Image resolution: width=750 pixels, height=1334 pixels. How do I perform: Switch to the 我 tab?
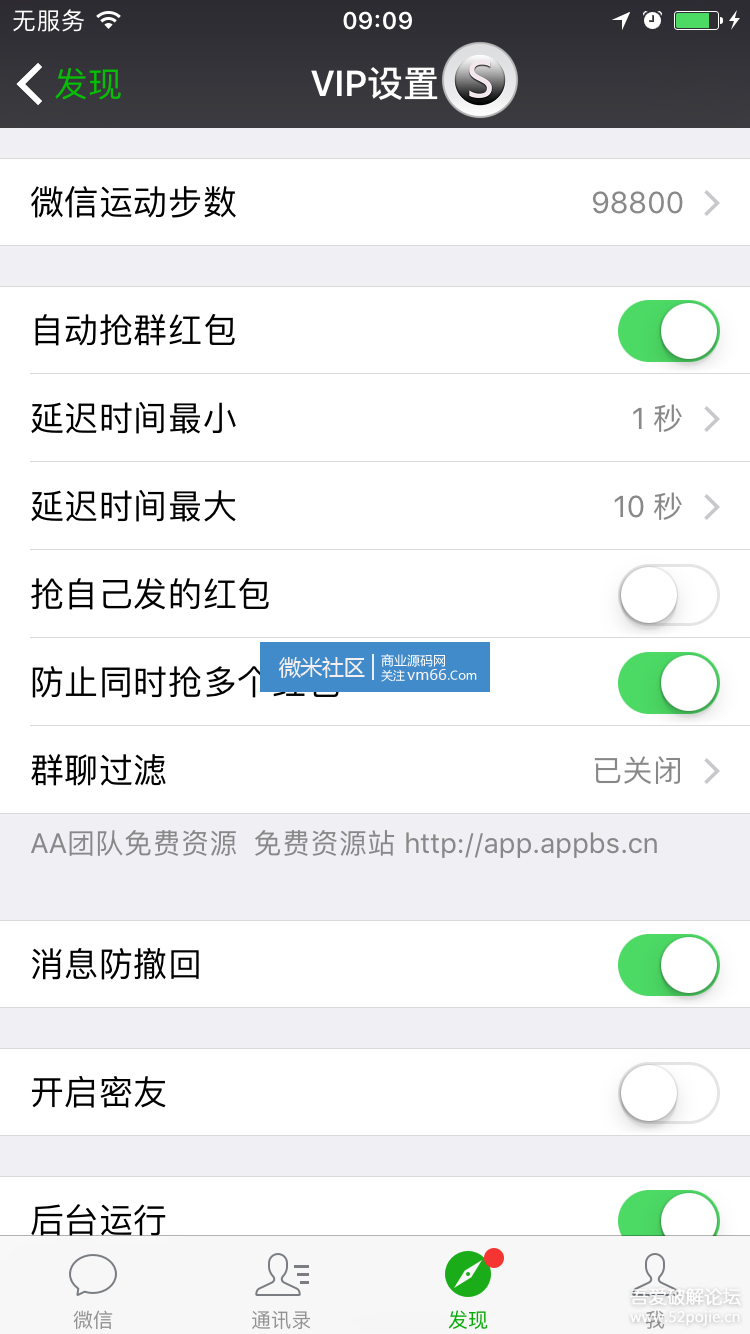tap(656, 1290)
